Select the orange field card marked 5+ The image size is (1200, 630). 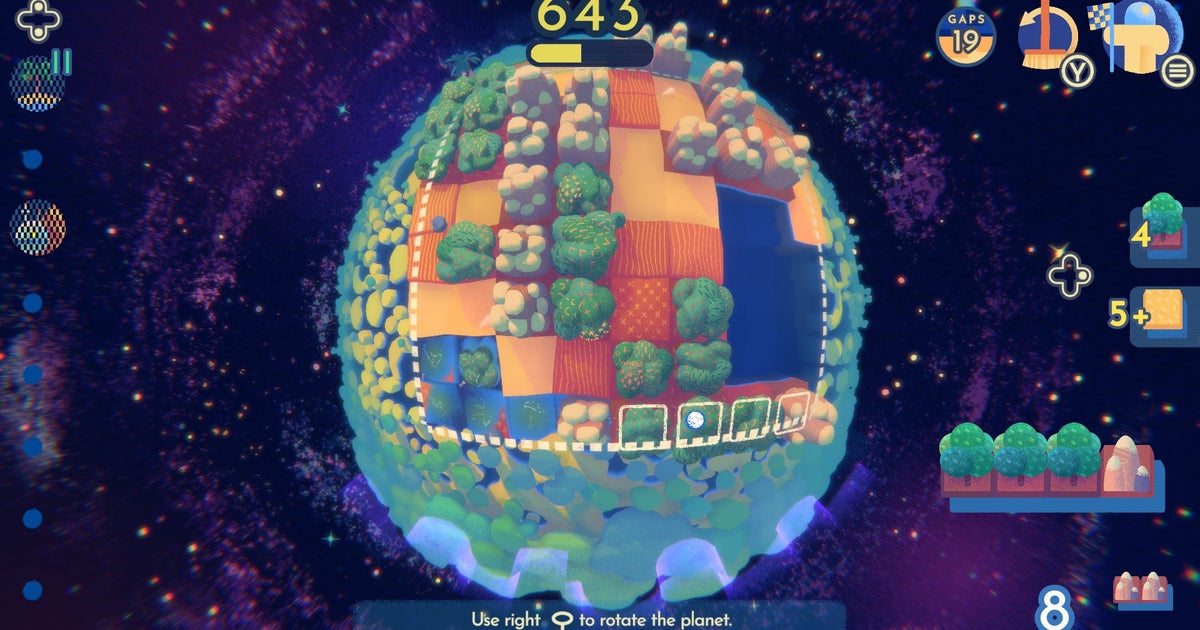click(x=1164, y=313)
